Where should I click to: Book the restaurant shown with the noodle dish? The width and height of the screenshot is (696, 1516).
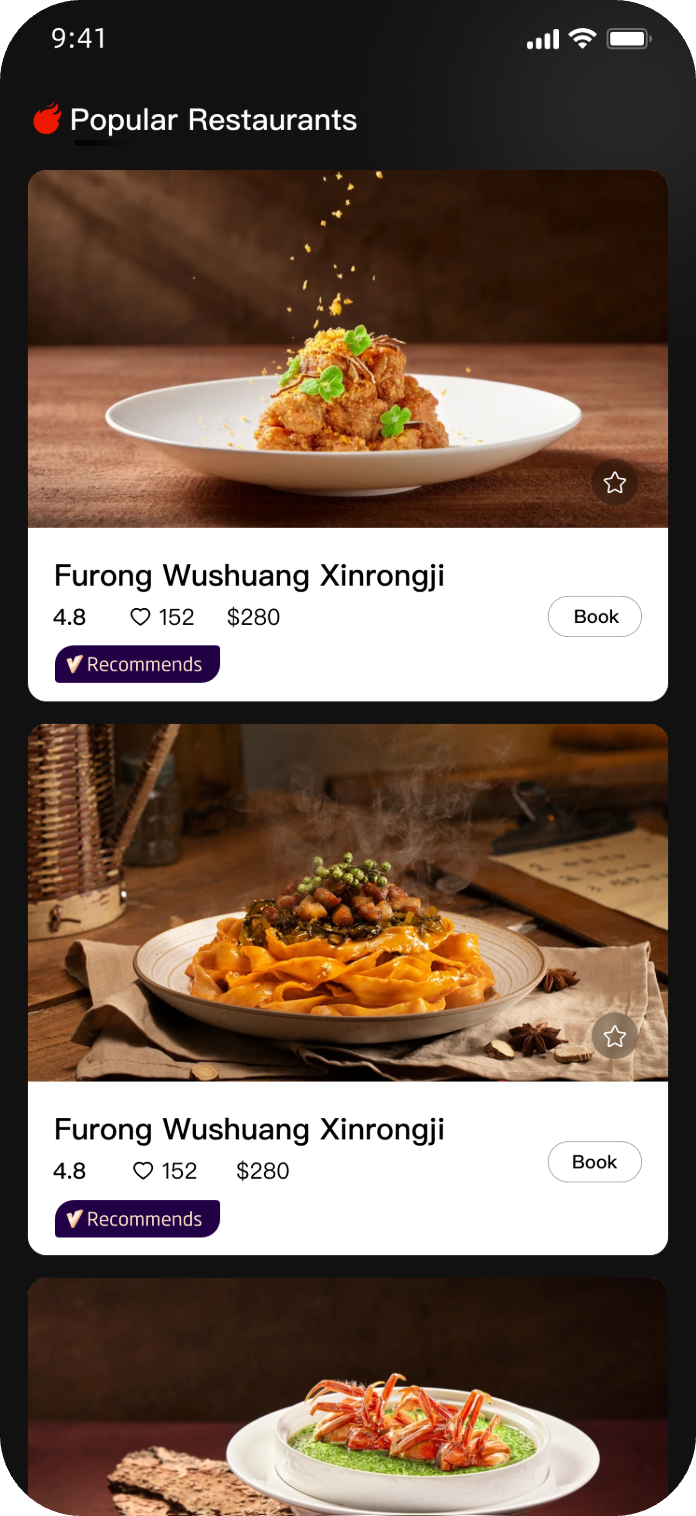[x=595, y=1162]
